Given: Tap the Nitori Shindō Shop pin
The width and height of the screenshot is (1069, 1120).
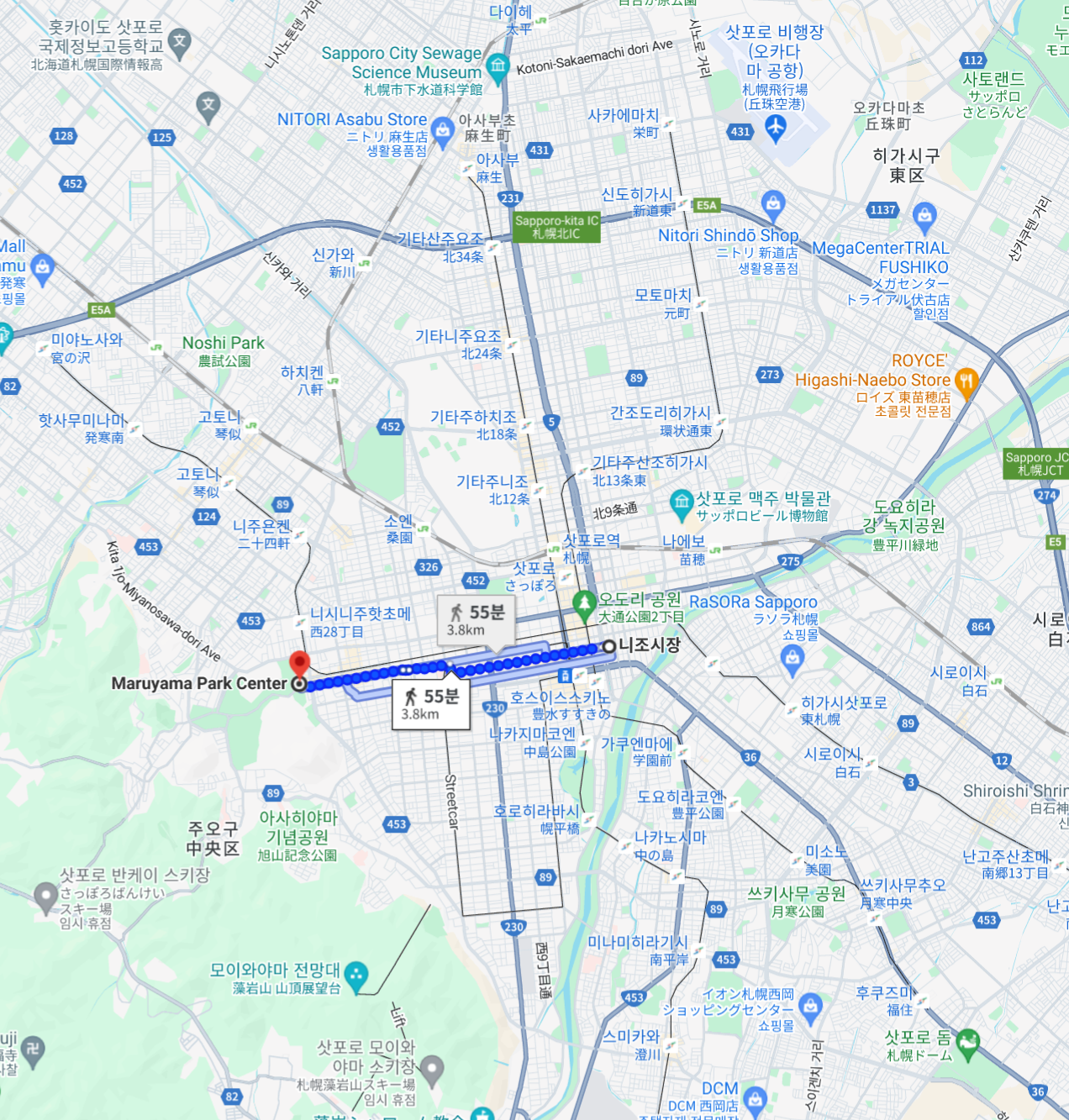Looking at the screenshot, I should tap(773, 202).
